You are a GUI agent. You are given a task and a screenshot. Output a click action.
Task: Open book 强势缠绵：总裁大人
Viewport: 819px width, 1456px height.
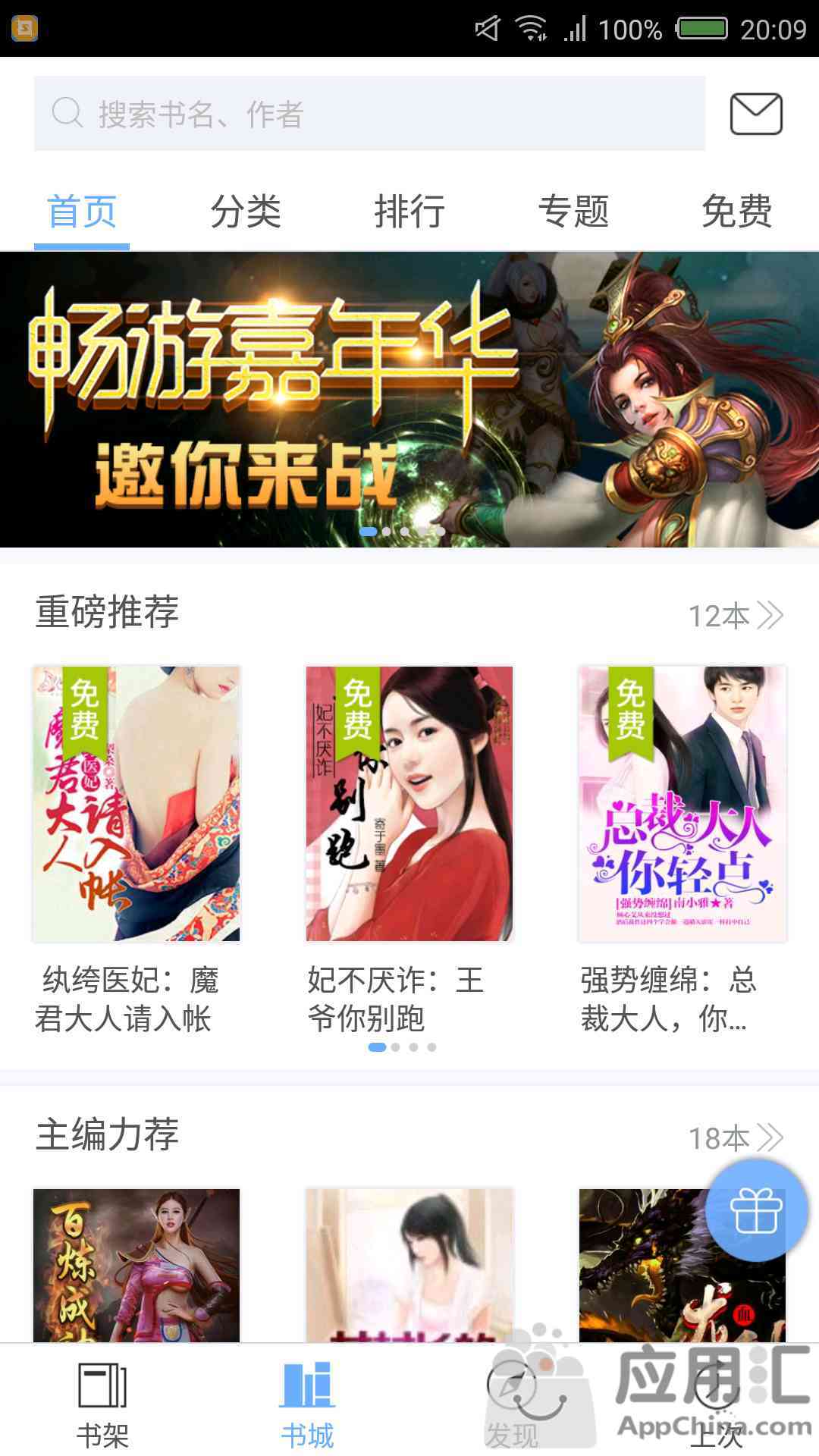pyautogui.click(x=682, y=804)
